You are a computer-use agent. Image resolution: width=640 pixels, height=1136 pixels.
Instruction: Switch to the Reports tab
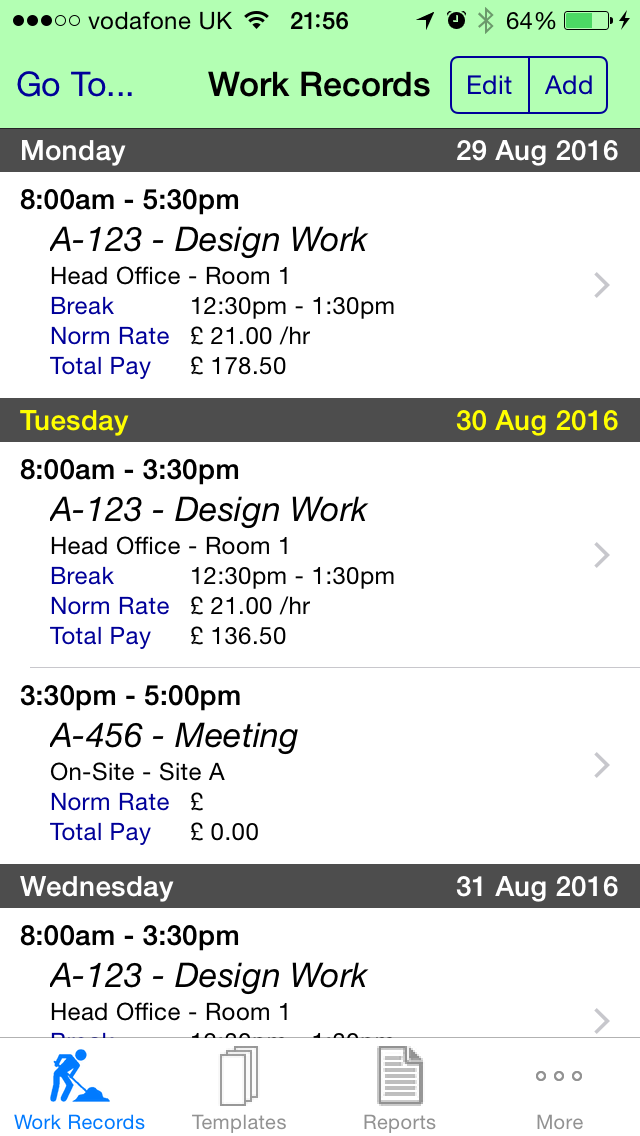pyautogui.click(x=399, y=1089)
